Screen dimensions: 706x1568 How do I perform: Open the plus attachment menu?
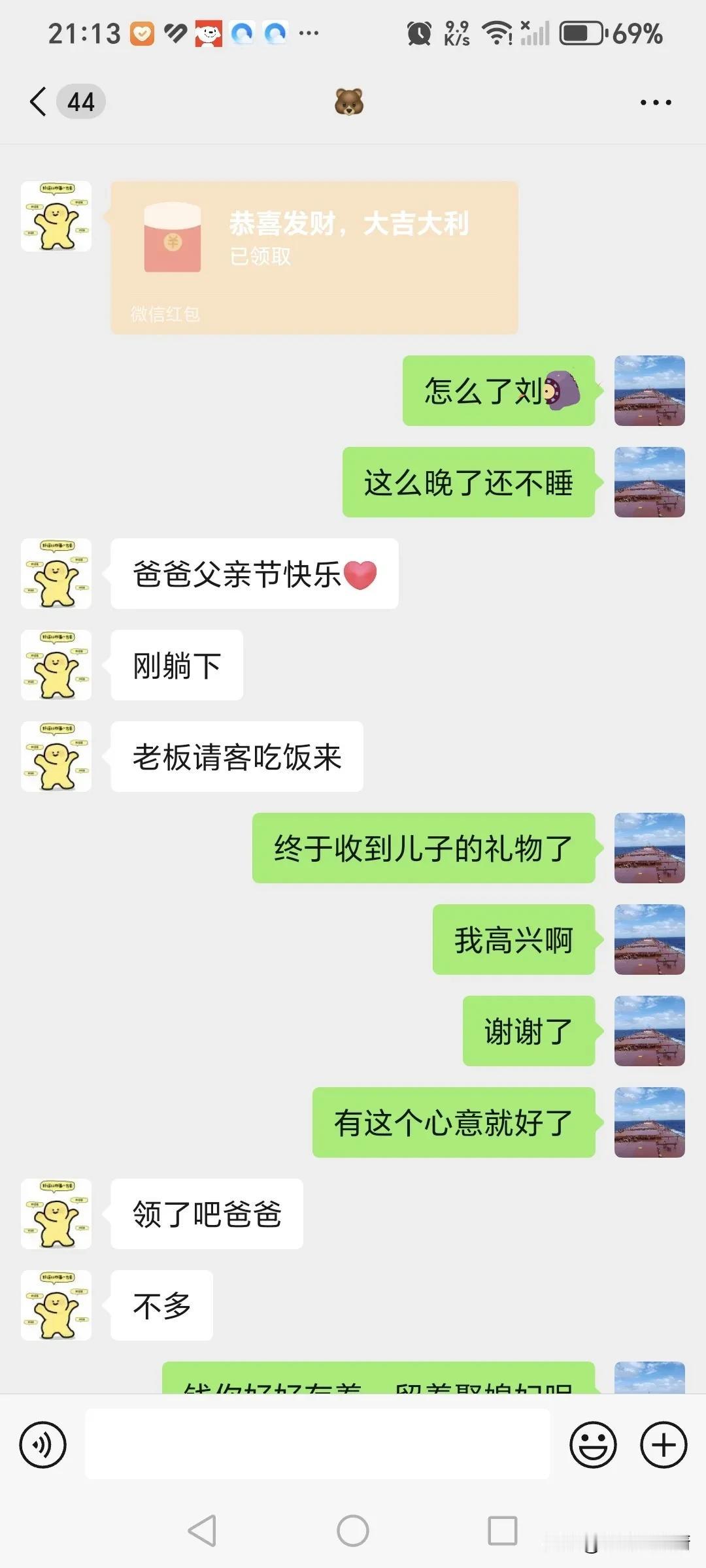663,1445
